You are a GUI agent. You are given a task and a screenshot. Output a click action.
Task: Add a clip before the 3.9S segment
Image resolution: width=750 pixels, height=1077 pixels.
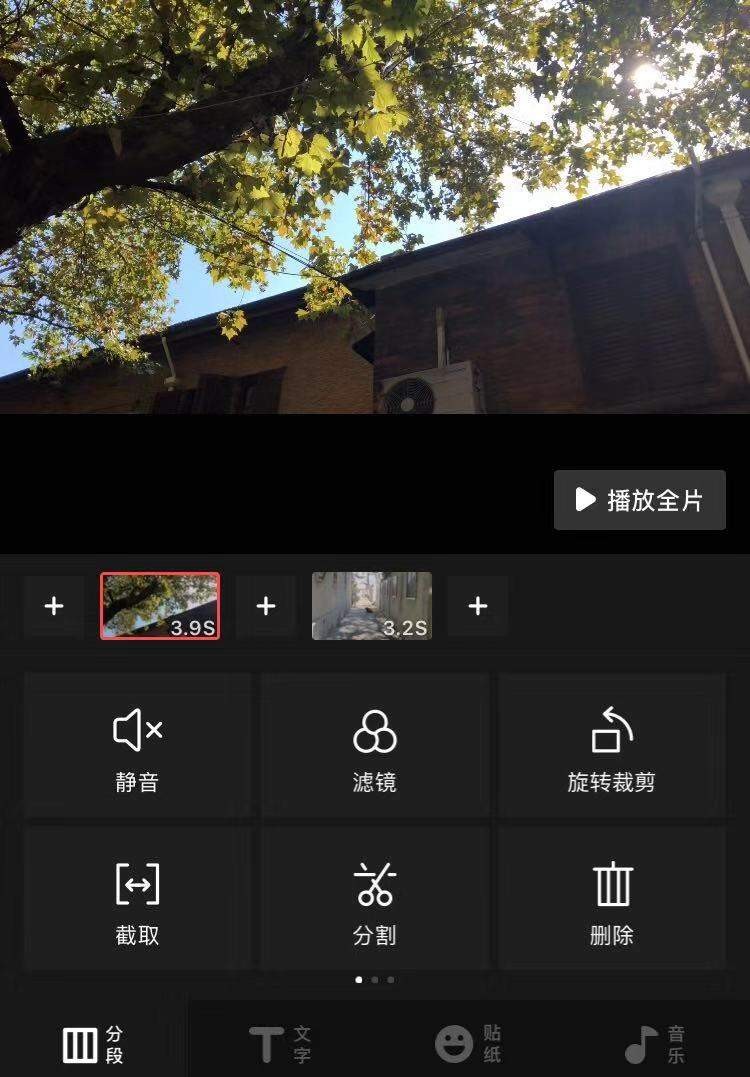coord(54,606)
